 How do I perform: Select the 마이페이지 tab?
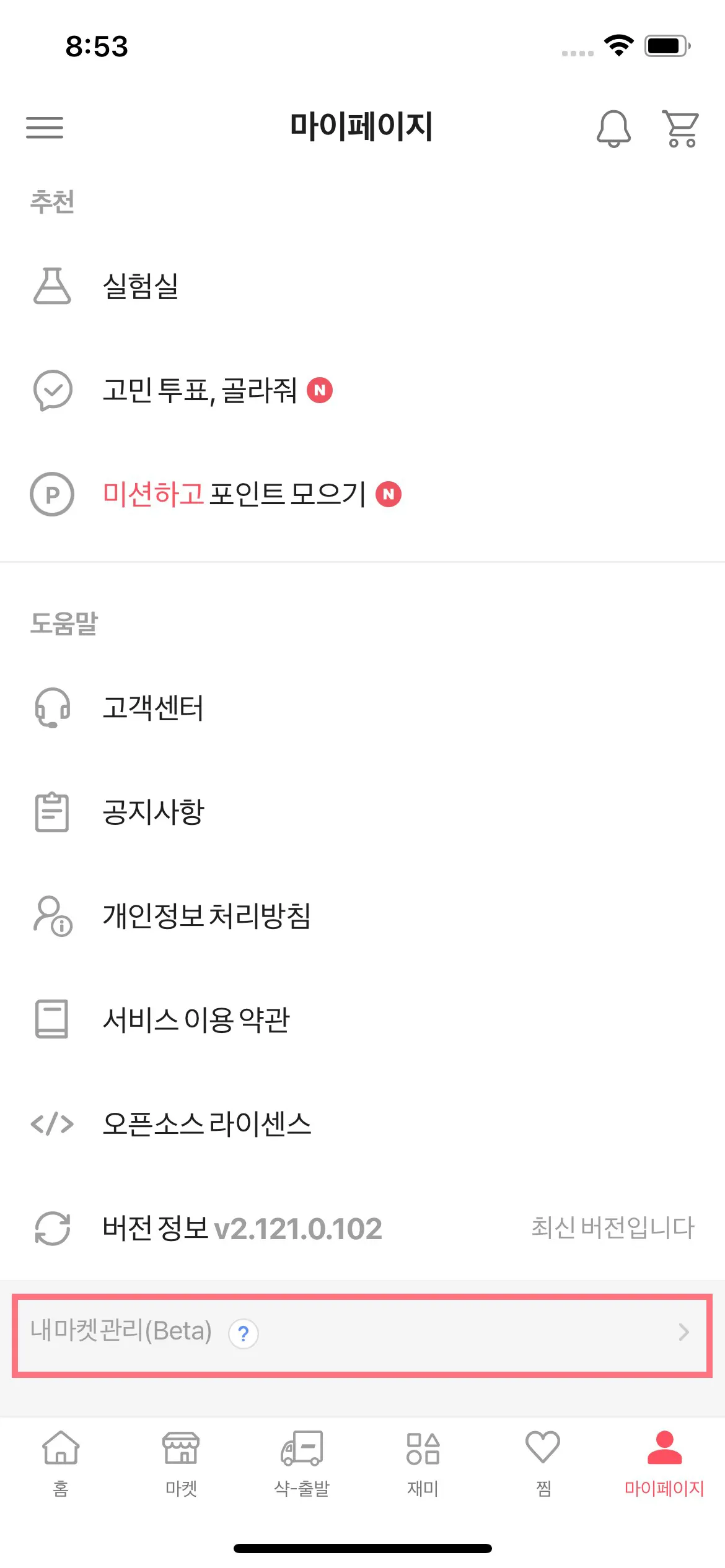pyautogui.click(x=664, y=1463)
